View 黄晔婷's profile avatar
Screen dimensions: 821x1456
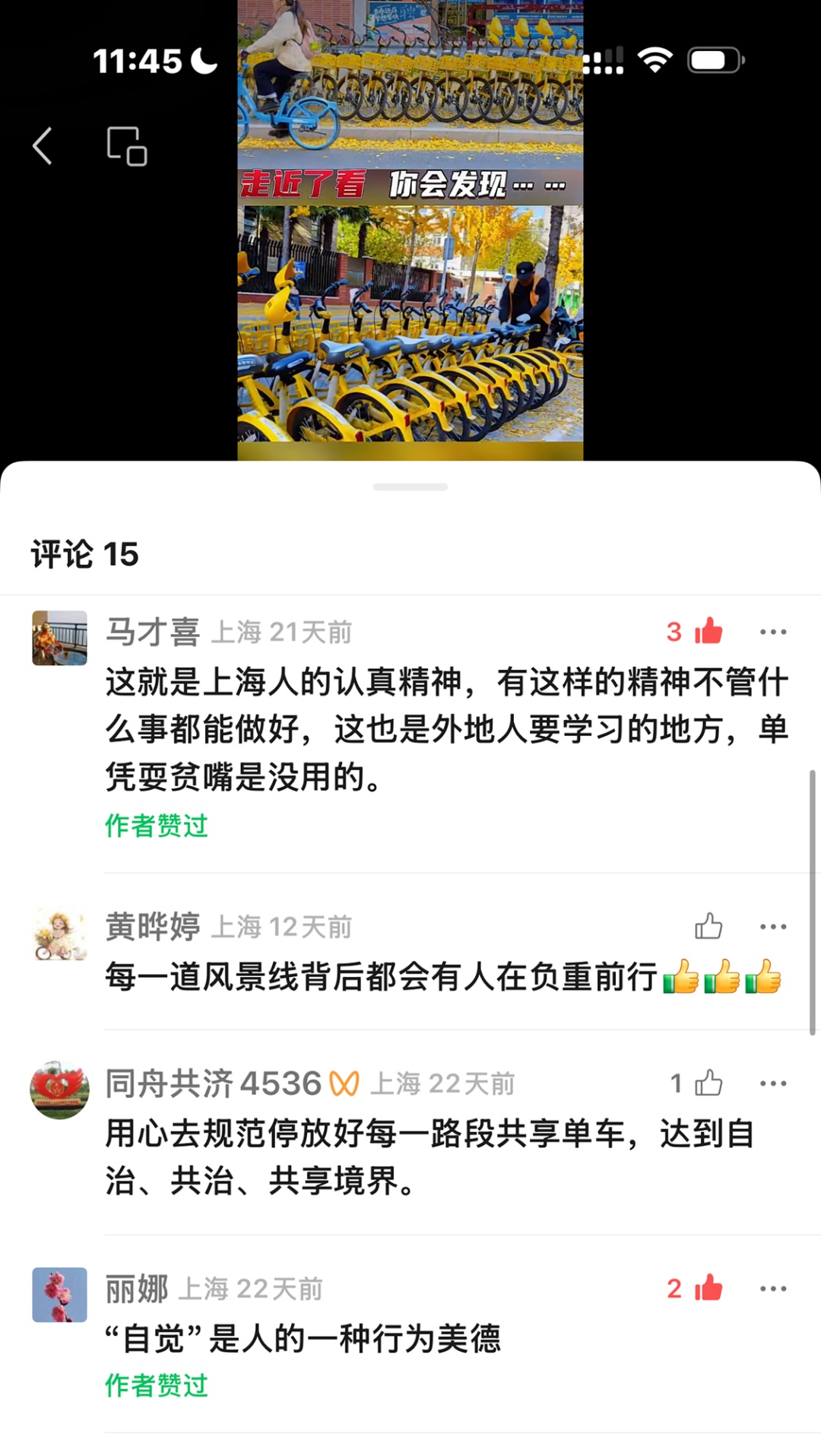pyautogui.click(x=59, y=933)
